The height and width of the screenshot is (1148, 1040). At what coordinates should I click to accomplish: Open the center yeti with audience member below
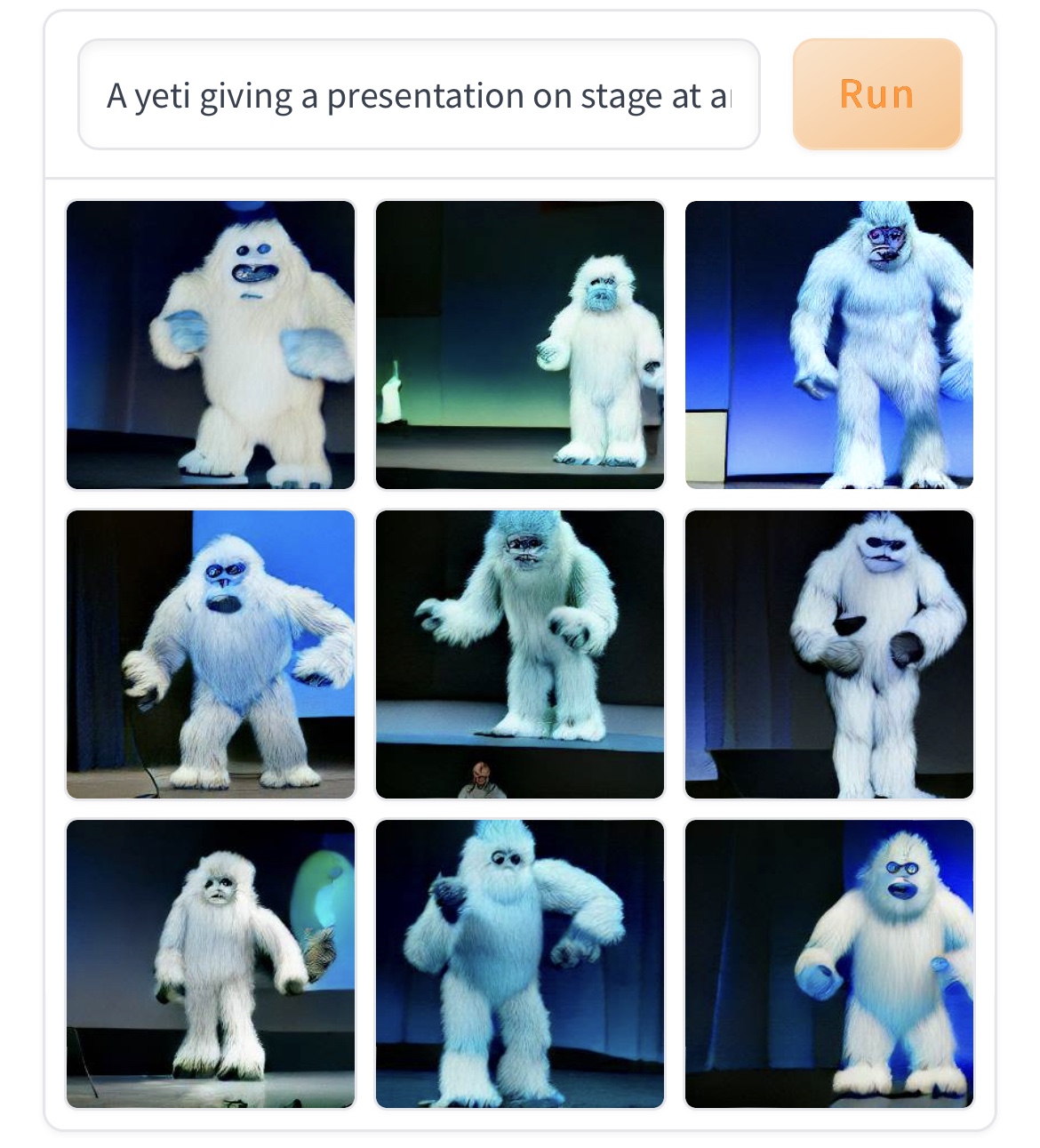tap(520, 654)
